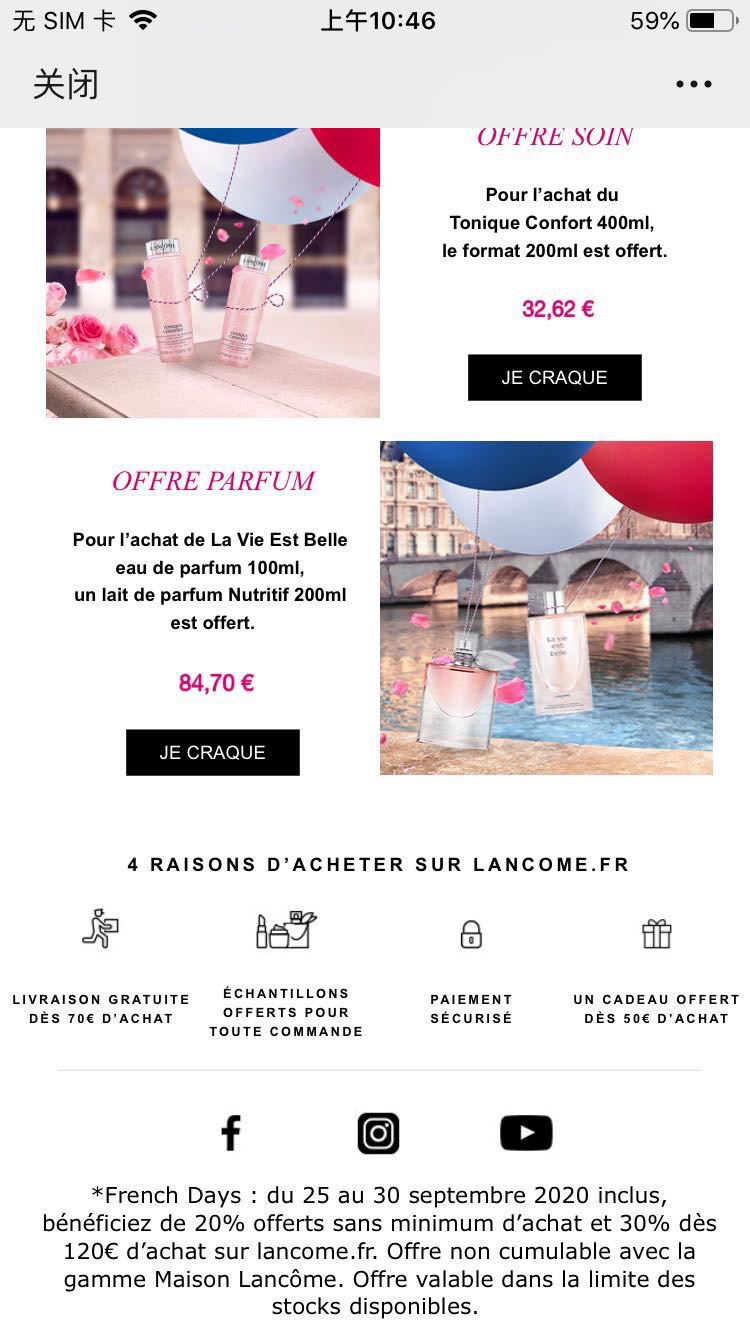Screen dimensions: 750x1334
Task: Open the three-dot overflow menu
Action: coord(693,85)
